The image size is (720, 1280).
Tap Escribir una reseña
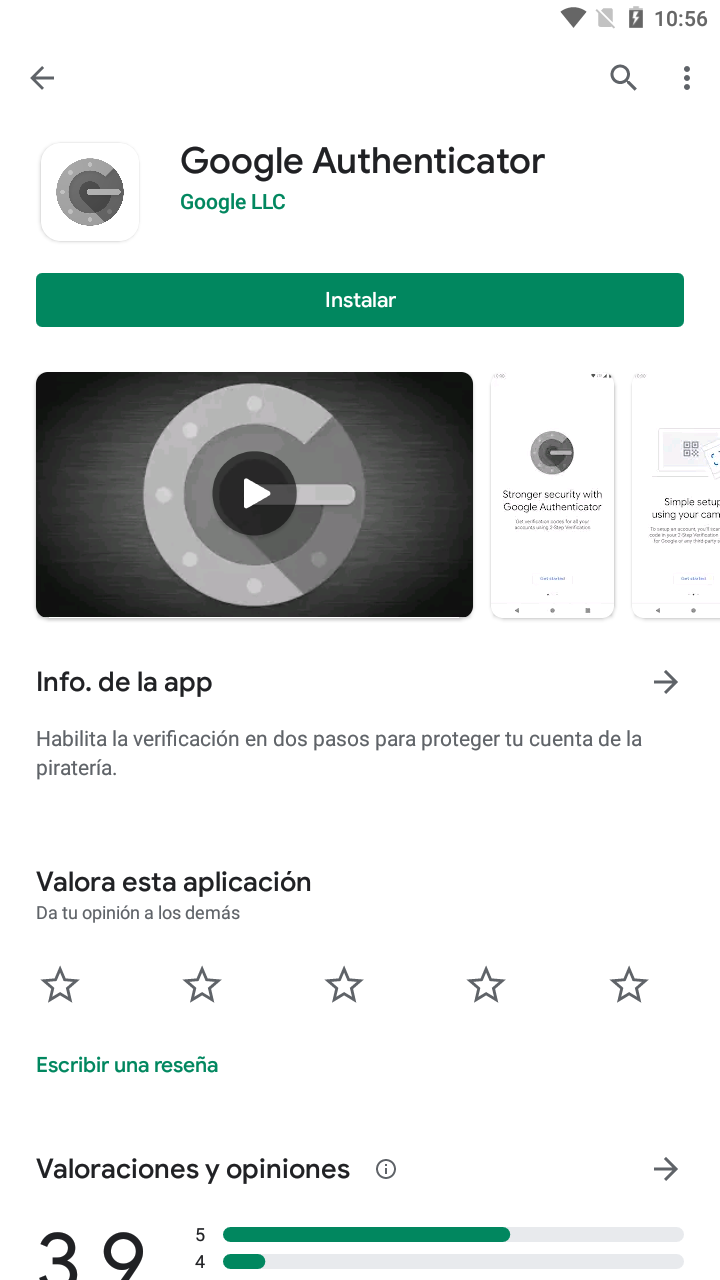point(126,1064)
